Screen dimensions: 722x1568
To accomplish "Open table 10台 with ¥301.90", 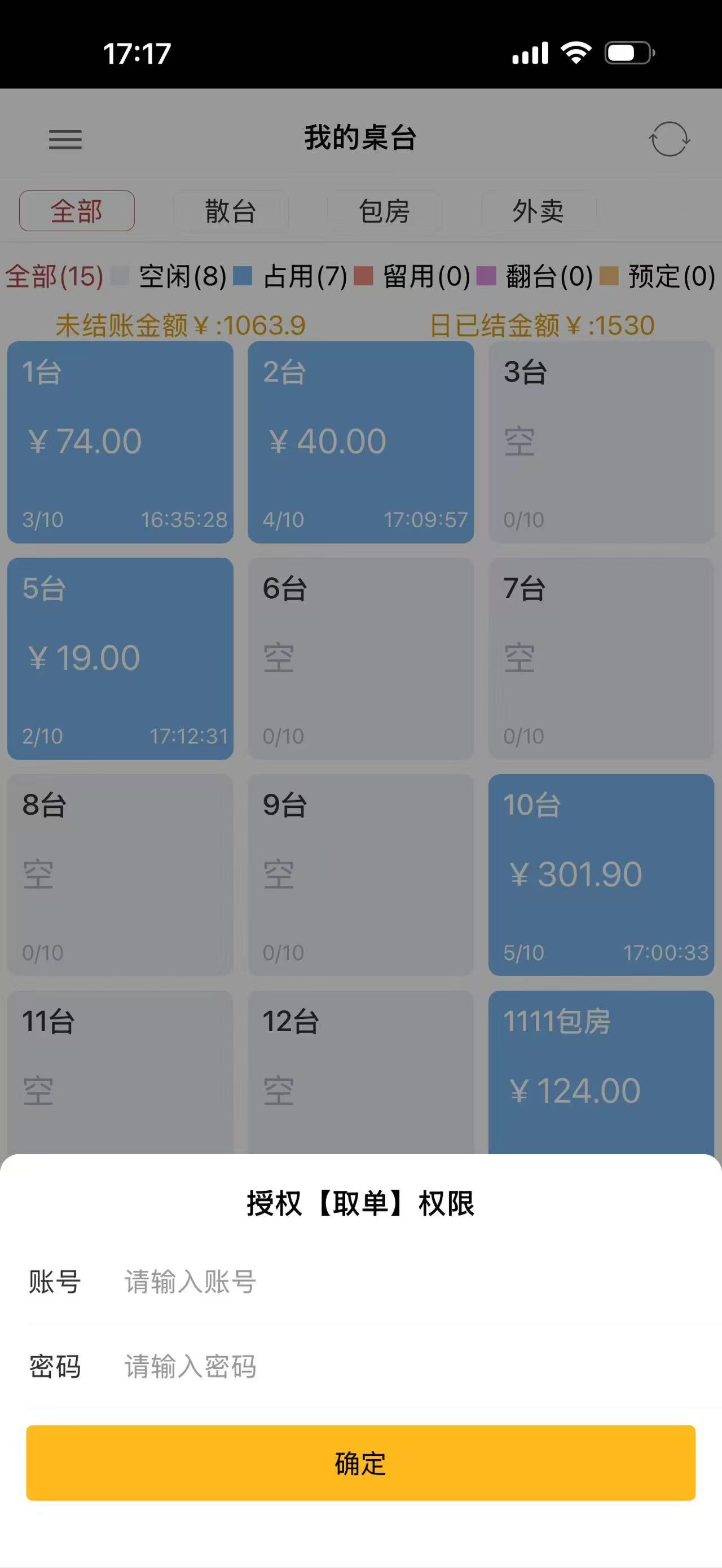I will [601, 874].
